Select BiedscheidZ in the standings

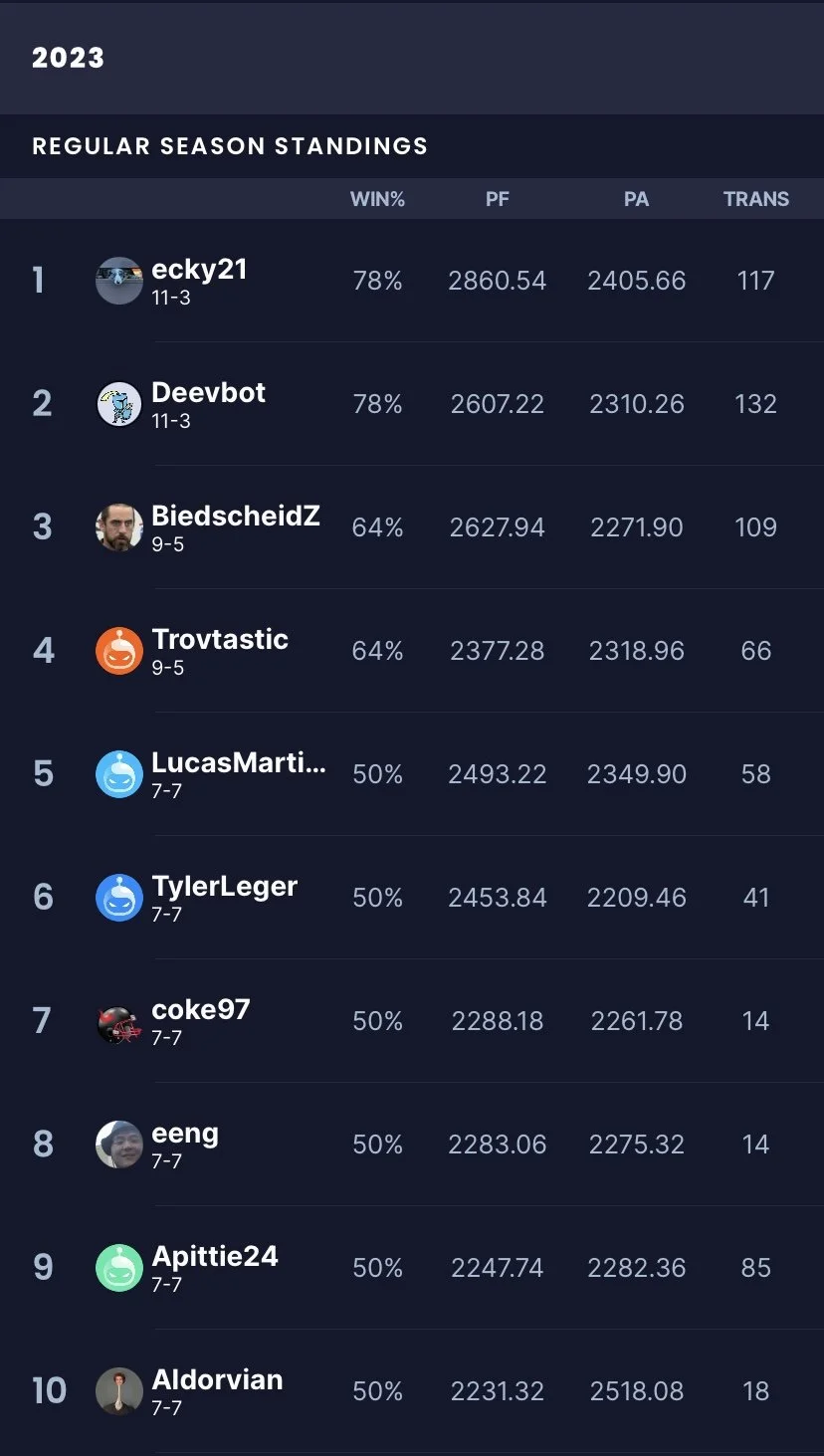point(412,527)
